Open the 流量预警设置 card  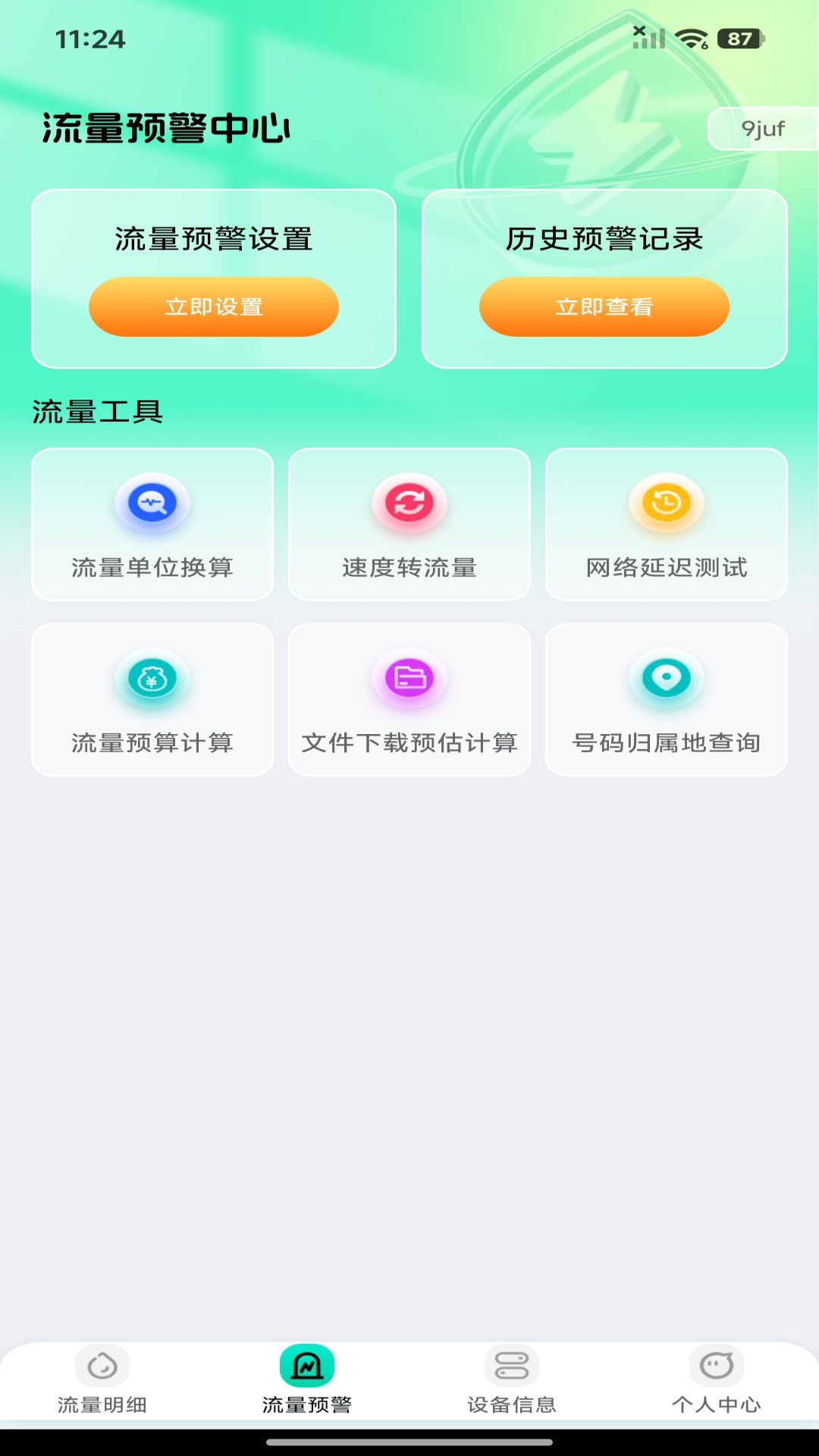click(x=214, y=277)
